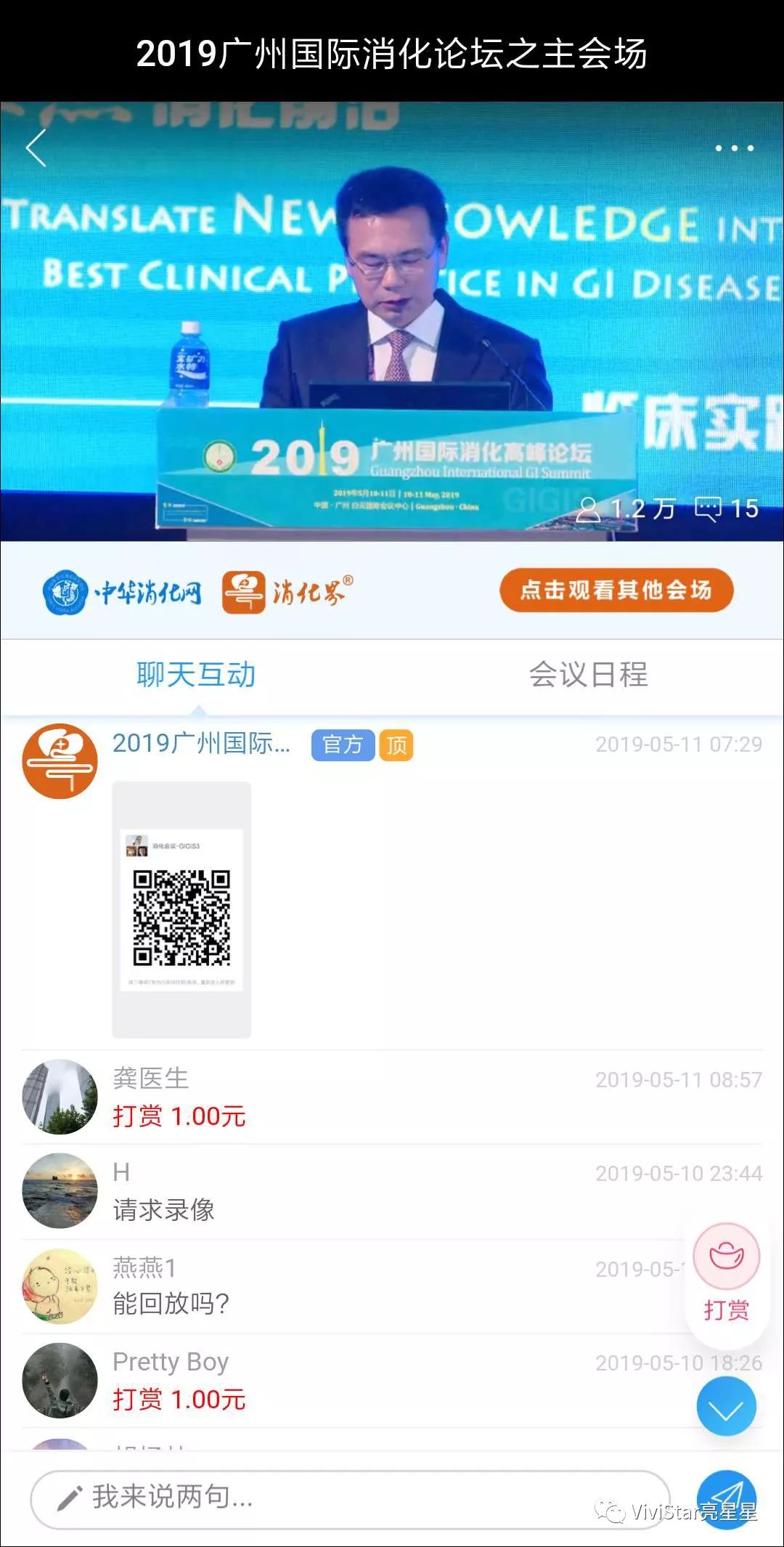Go back using the arrow on the video
The image size is (784, 1547).
(x=36, y=148)
